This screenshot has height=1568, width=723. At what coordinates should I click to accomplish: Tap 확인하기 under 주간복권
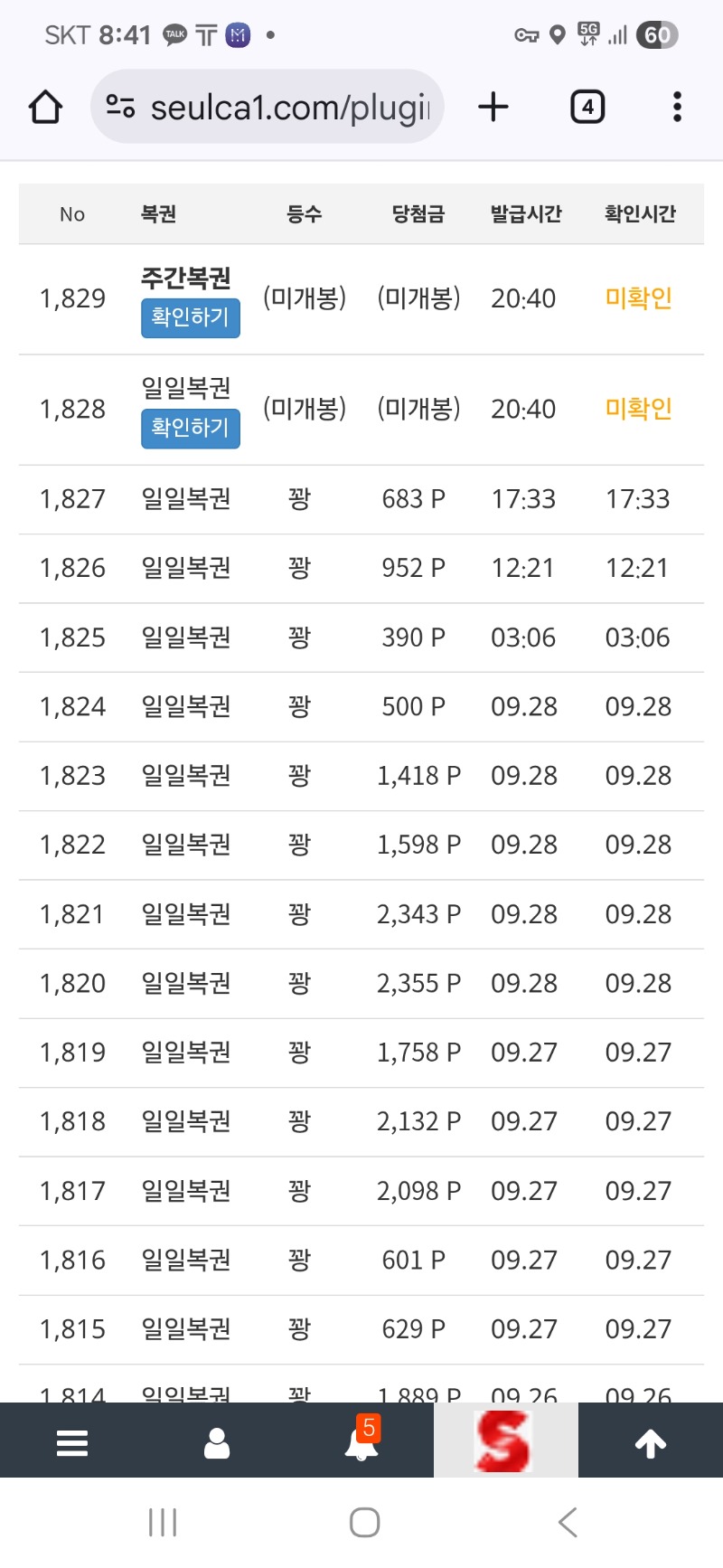[x=191, y=317]
